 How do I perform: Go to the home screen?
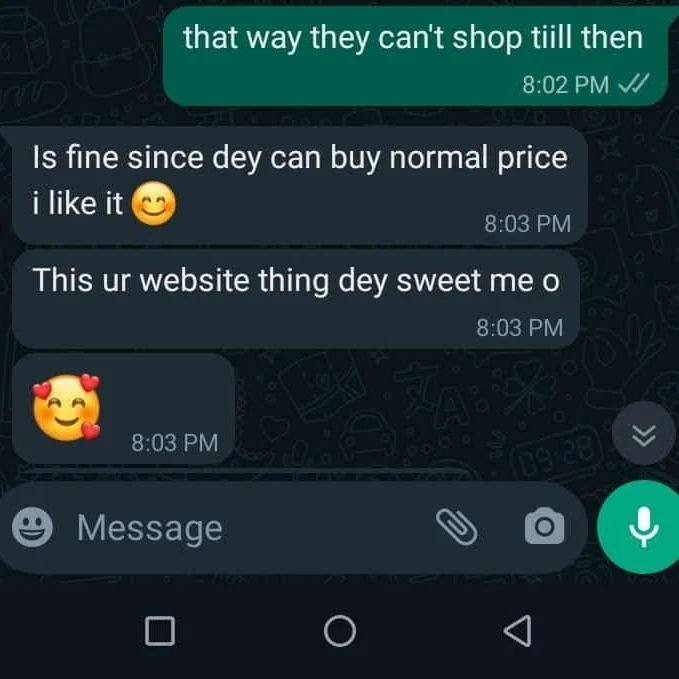coord(339,630)
